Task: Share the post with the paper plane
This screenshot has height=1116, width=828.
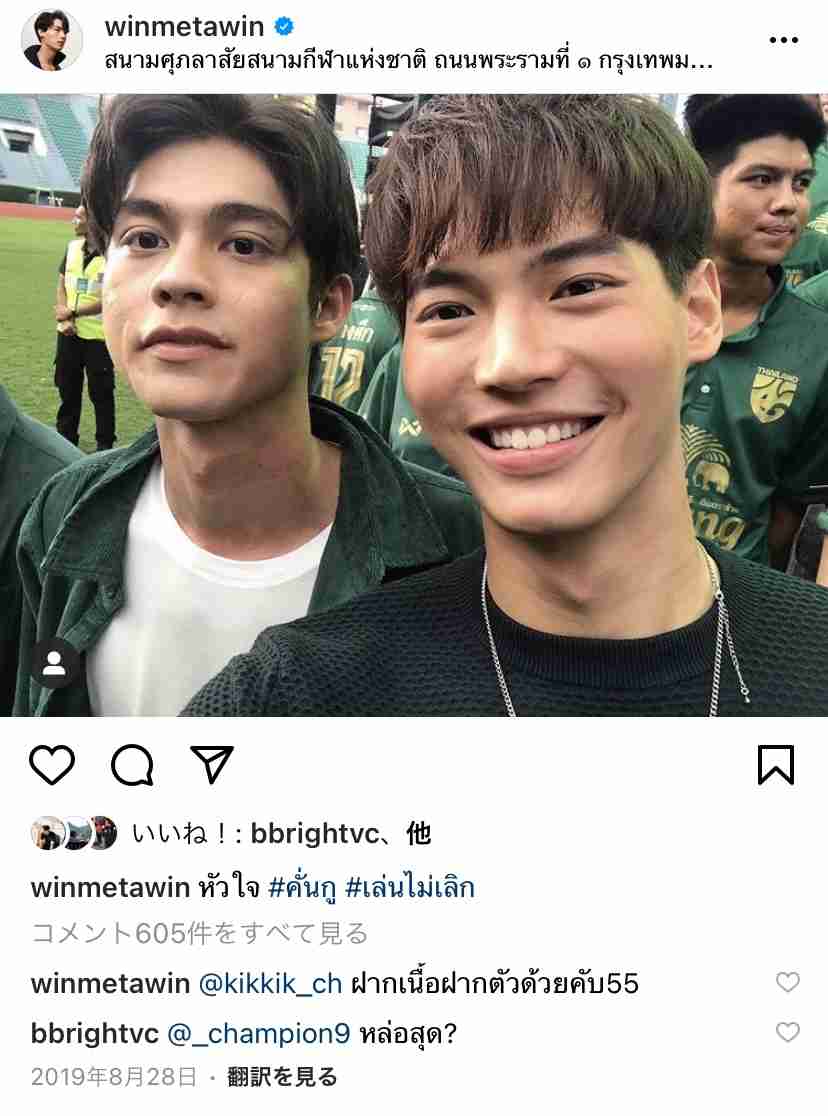Action: [x=211, y=765]
